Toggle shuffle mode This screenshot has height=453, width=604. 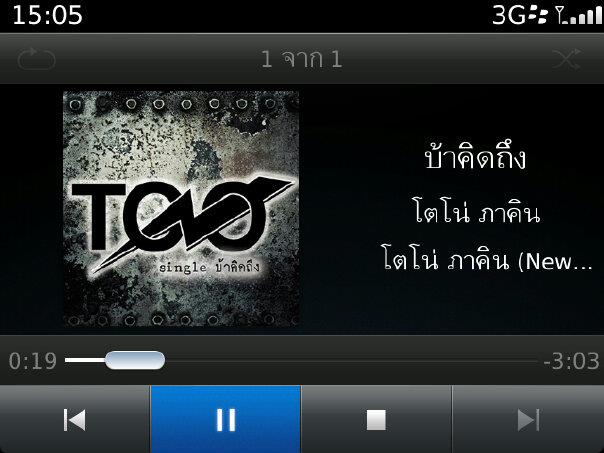click(566, 59)
